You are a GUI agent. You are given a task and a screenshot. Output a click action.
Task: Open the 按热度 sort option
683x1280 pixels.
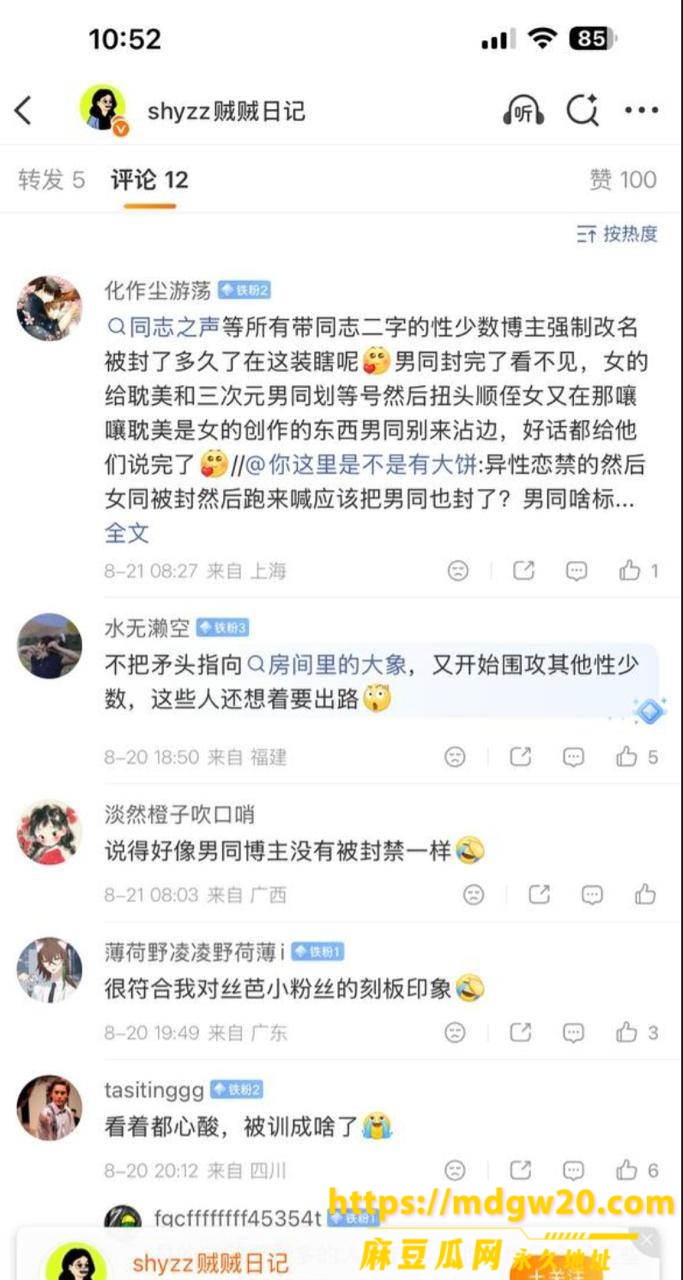(617, 234)
